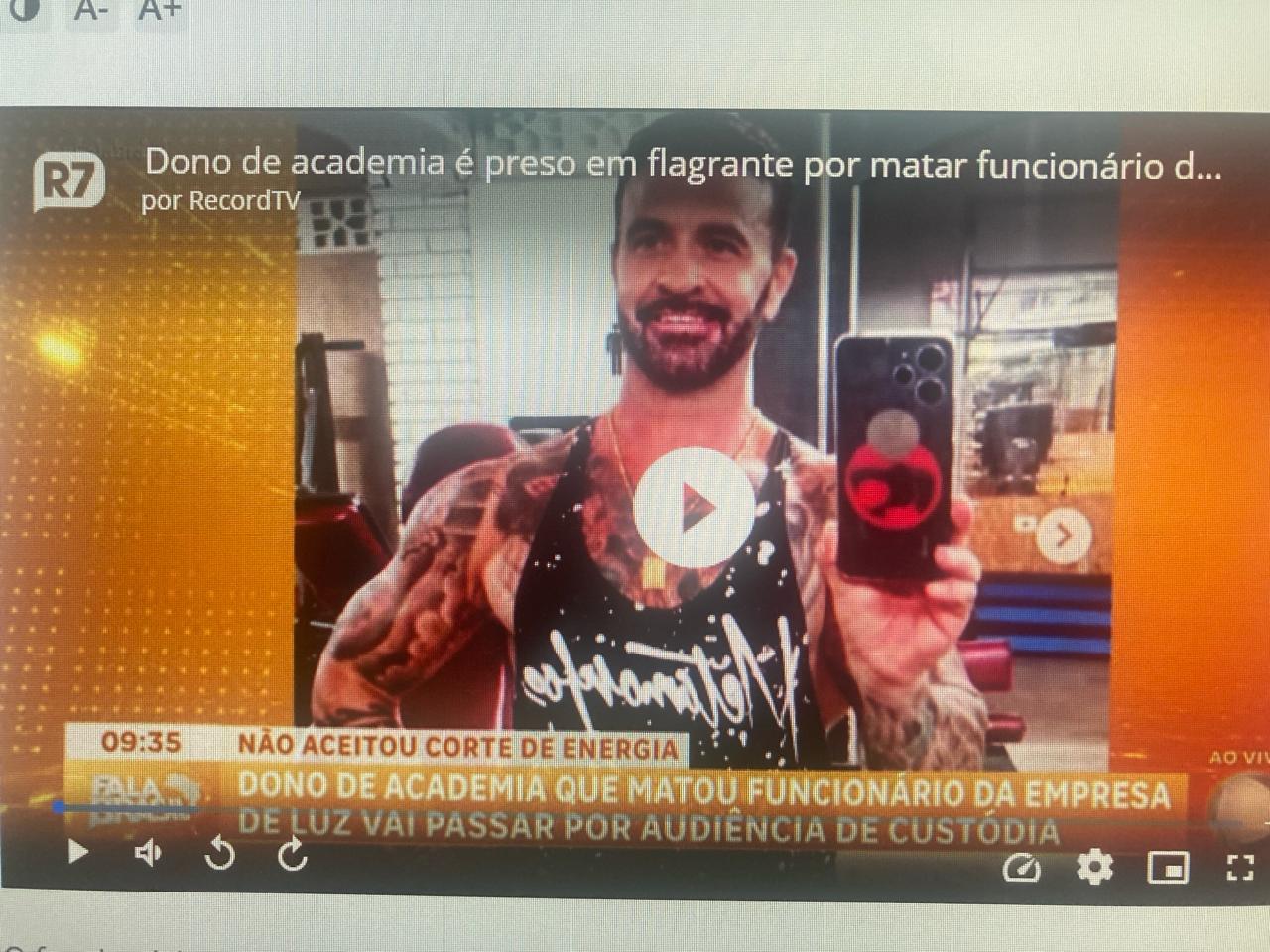Viewport: 1270px width, 952px height.
Task: Decrease font size with A-
Action: (92, 10)
